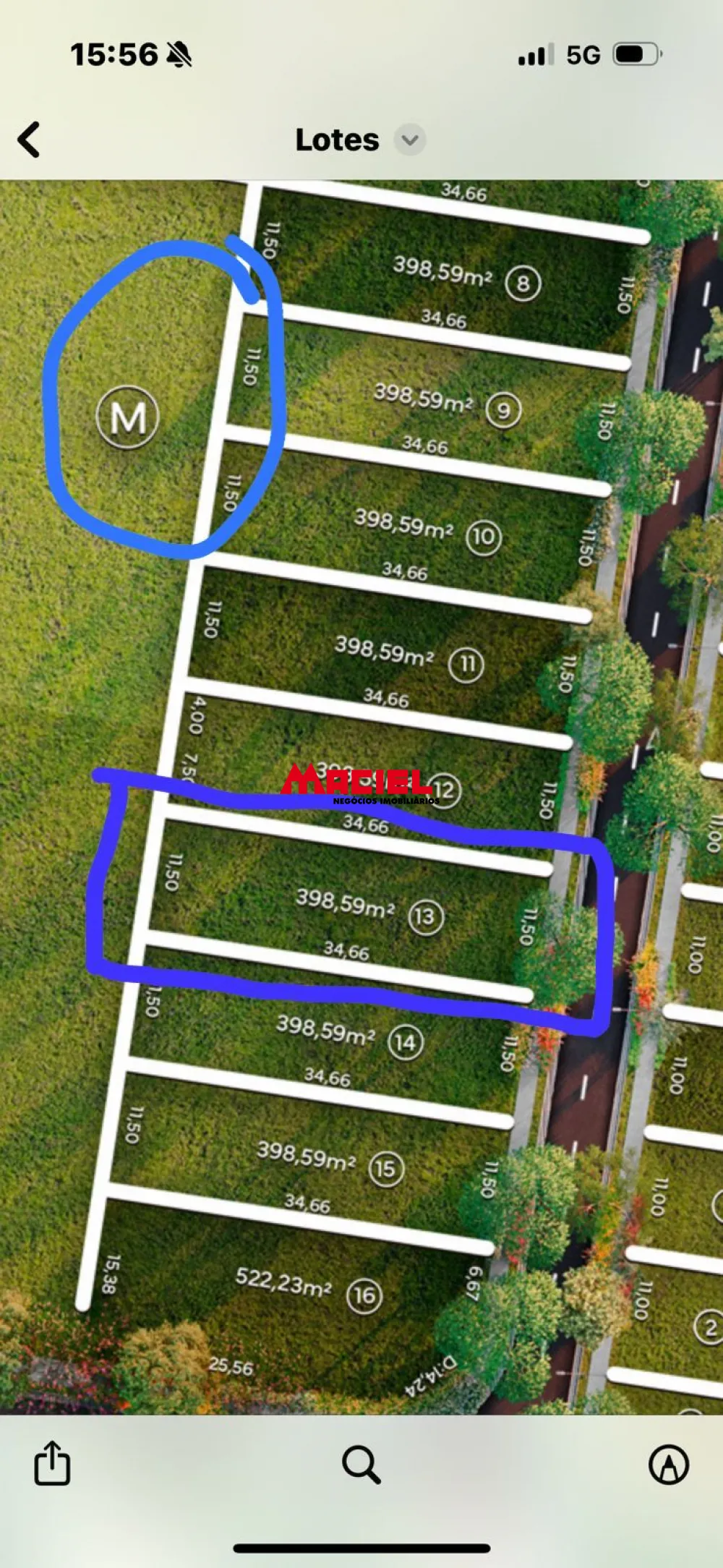
Task: Open search with the magnifier icon
Action: tap(361, 1465)
